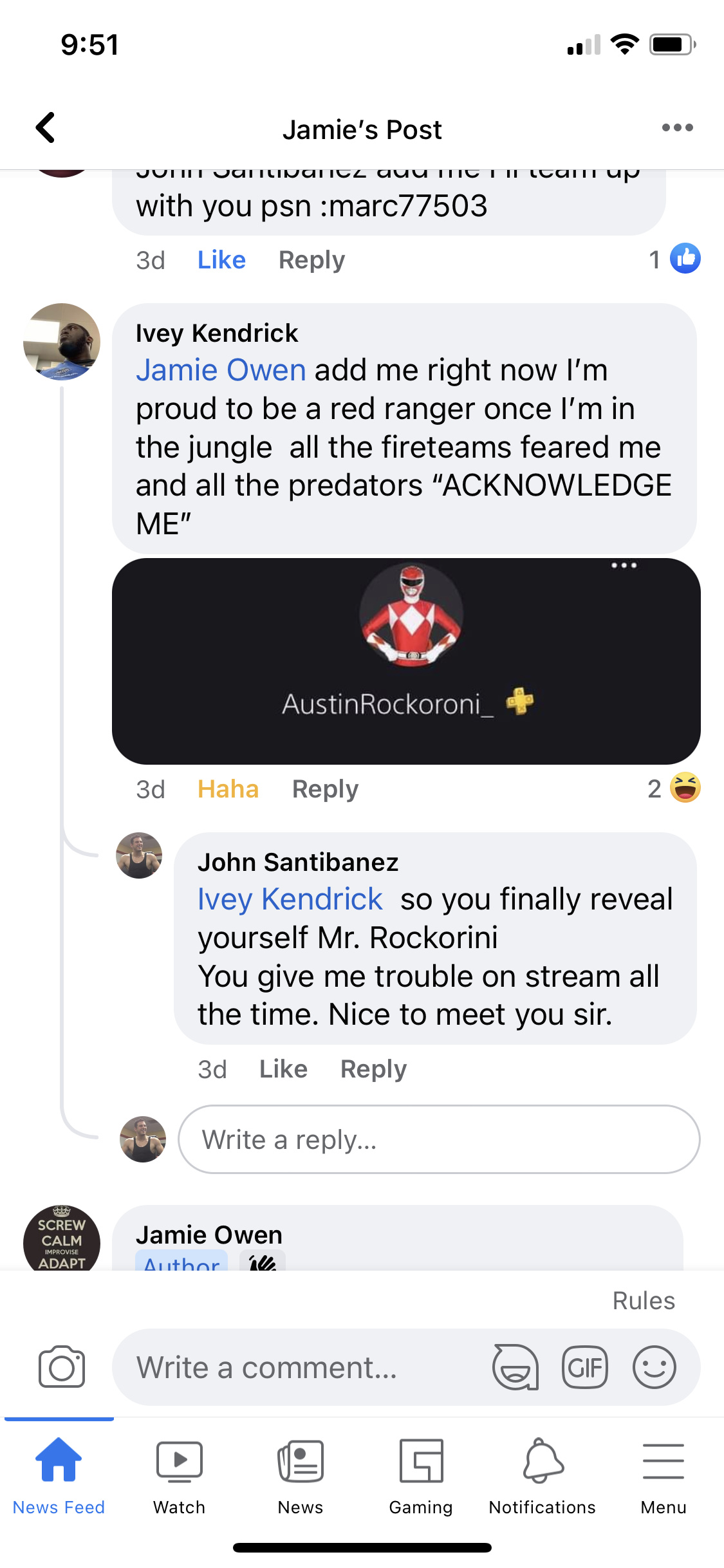Viewport: 724px width, 1568px height.
Task: Like John Santibanez's reply
Action: [x=283, y=1069]
